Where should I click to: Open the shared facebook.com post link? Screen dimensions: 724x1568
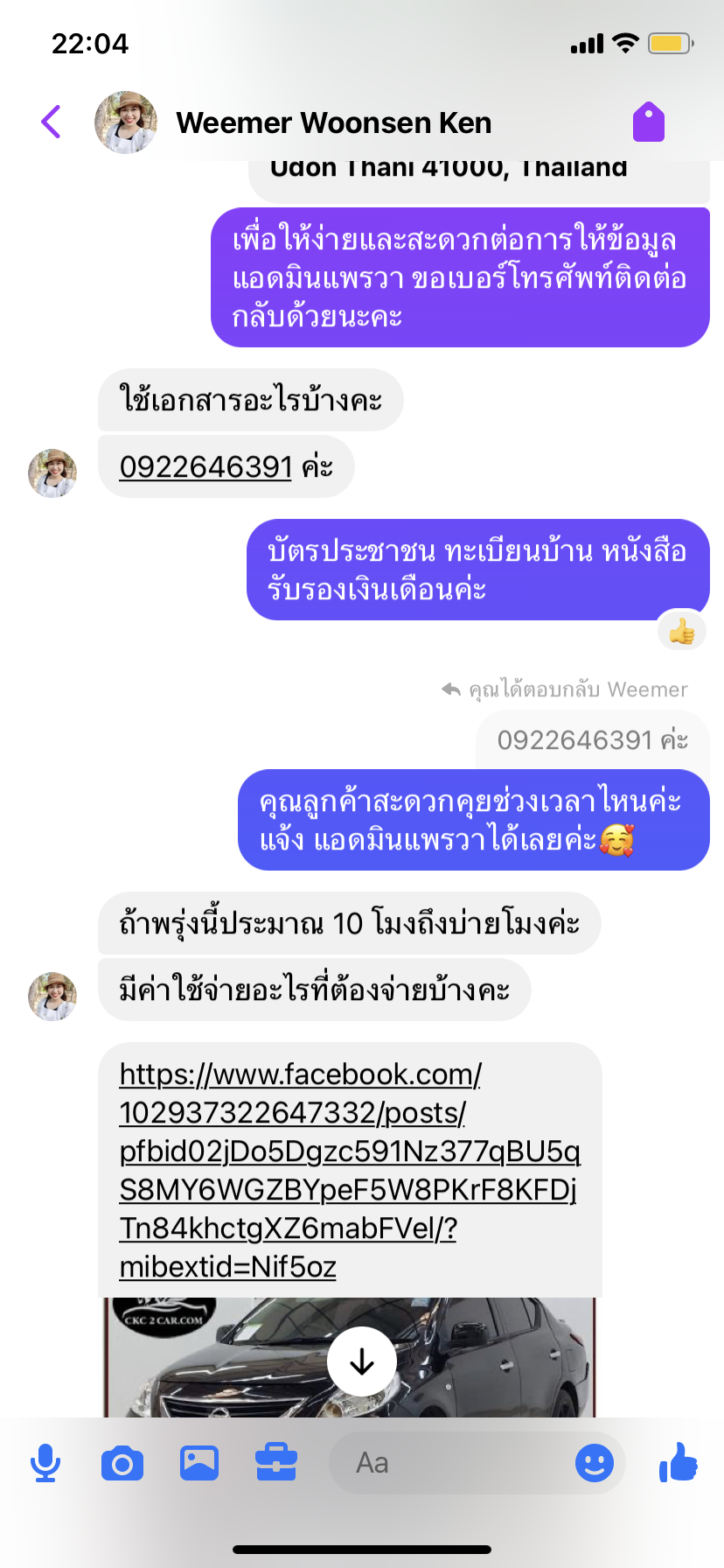(350, 1170)
